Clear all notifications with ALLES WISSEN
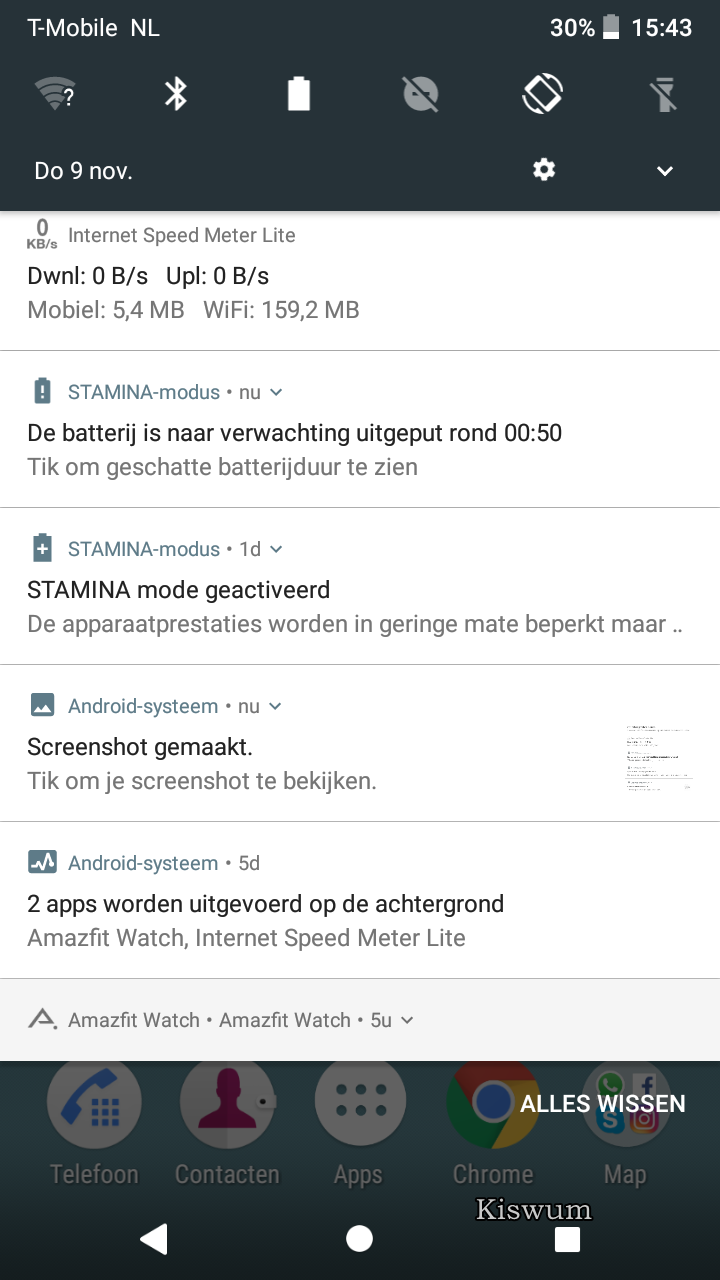Viewport: 720px width, 1280px height. (603, 1103)
